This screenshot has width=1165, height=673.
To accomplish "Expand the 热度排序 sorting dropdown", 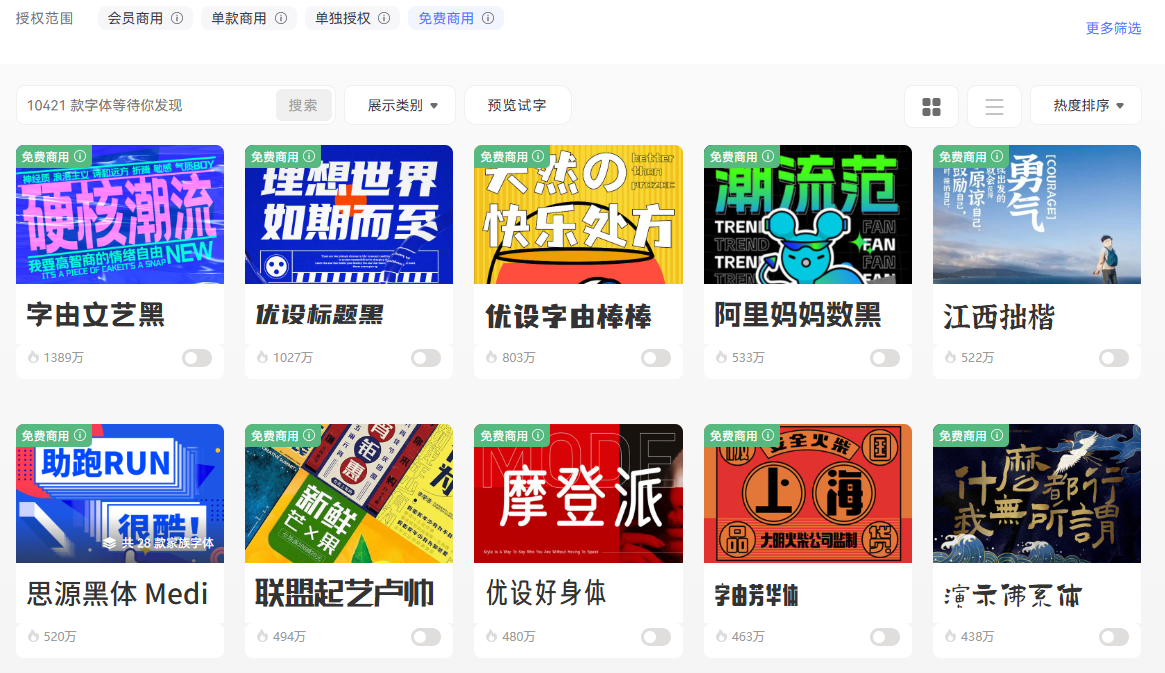I will pos(1085,105).
